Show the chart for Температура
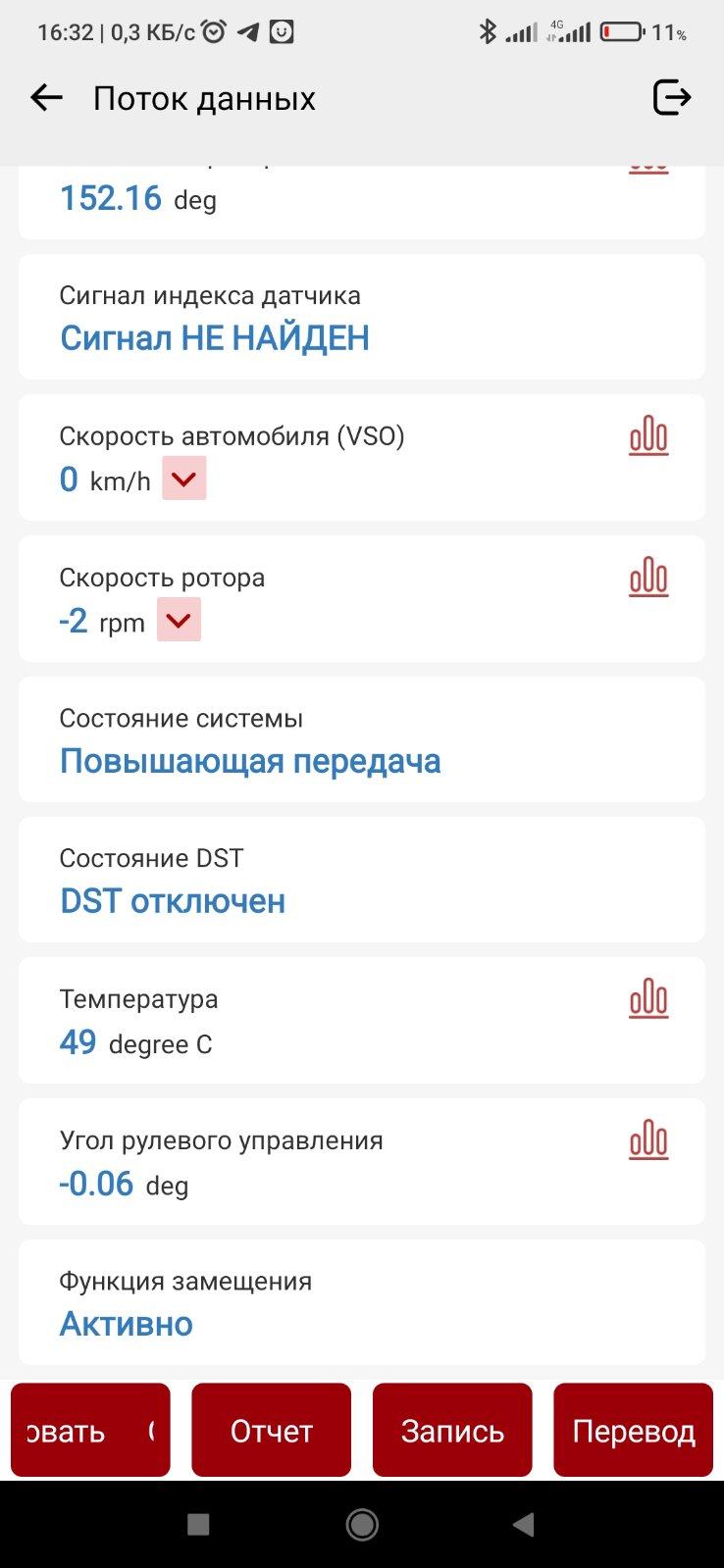 pos(648,998)
